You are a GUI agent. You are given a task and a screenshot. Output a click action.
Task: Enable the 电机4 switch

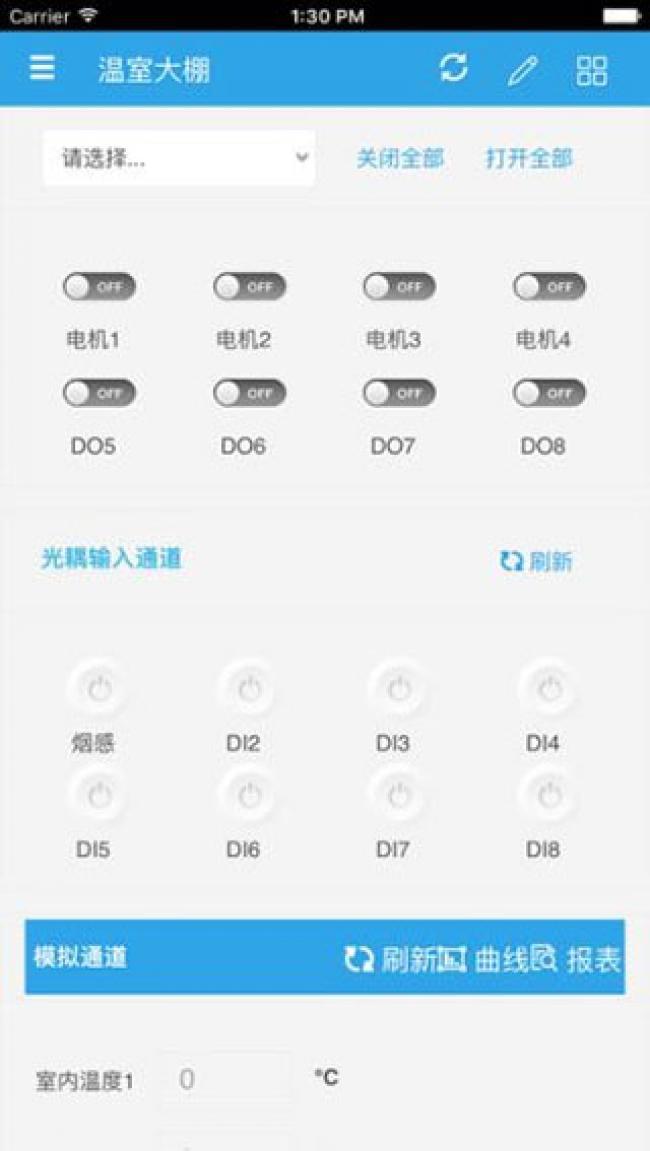[549, 287]
